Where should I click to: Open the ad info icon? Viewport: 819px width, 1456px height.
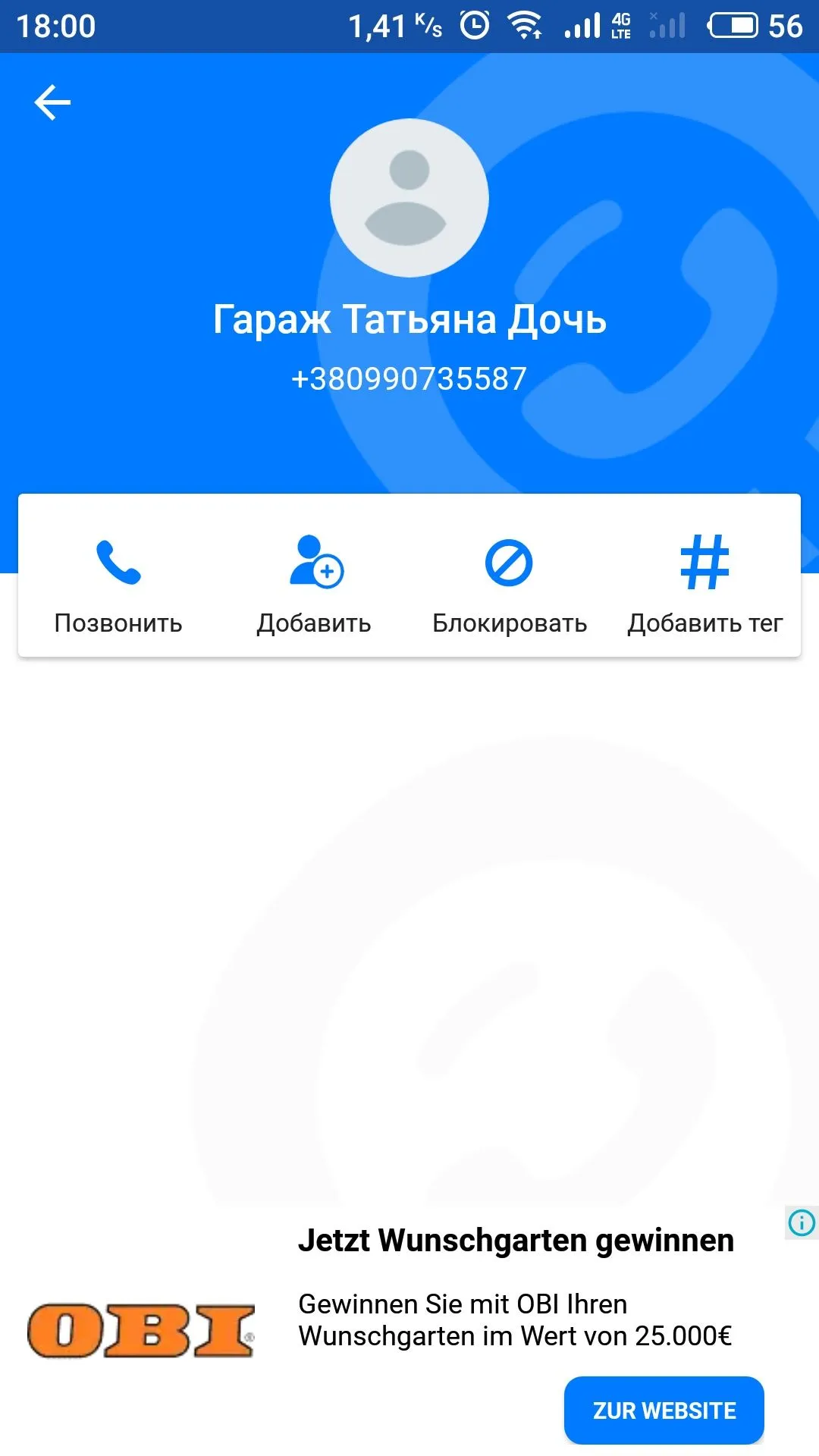point(802,1222)
